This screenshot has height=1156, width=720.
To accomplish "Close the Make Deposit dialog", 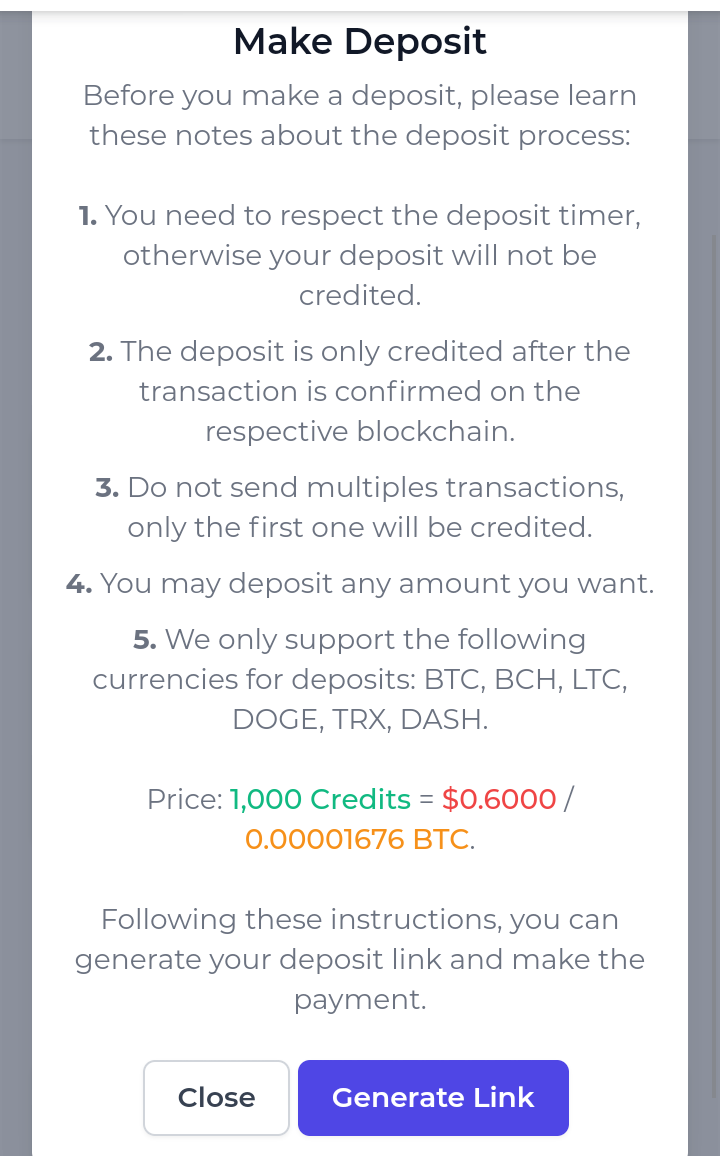I will coord(216,1098).
